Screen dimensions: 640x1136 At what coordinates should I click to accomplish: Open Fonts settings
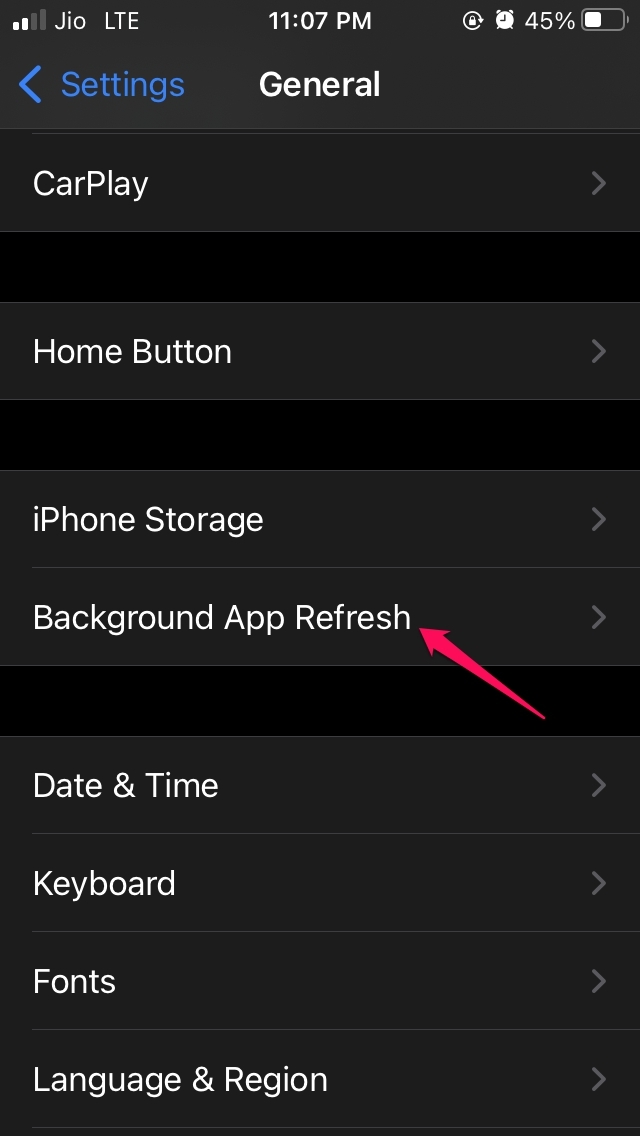320,982
